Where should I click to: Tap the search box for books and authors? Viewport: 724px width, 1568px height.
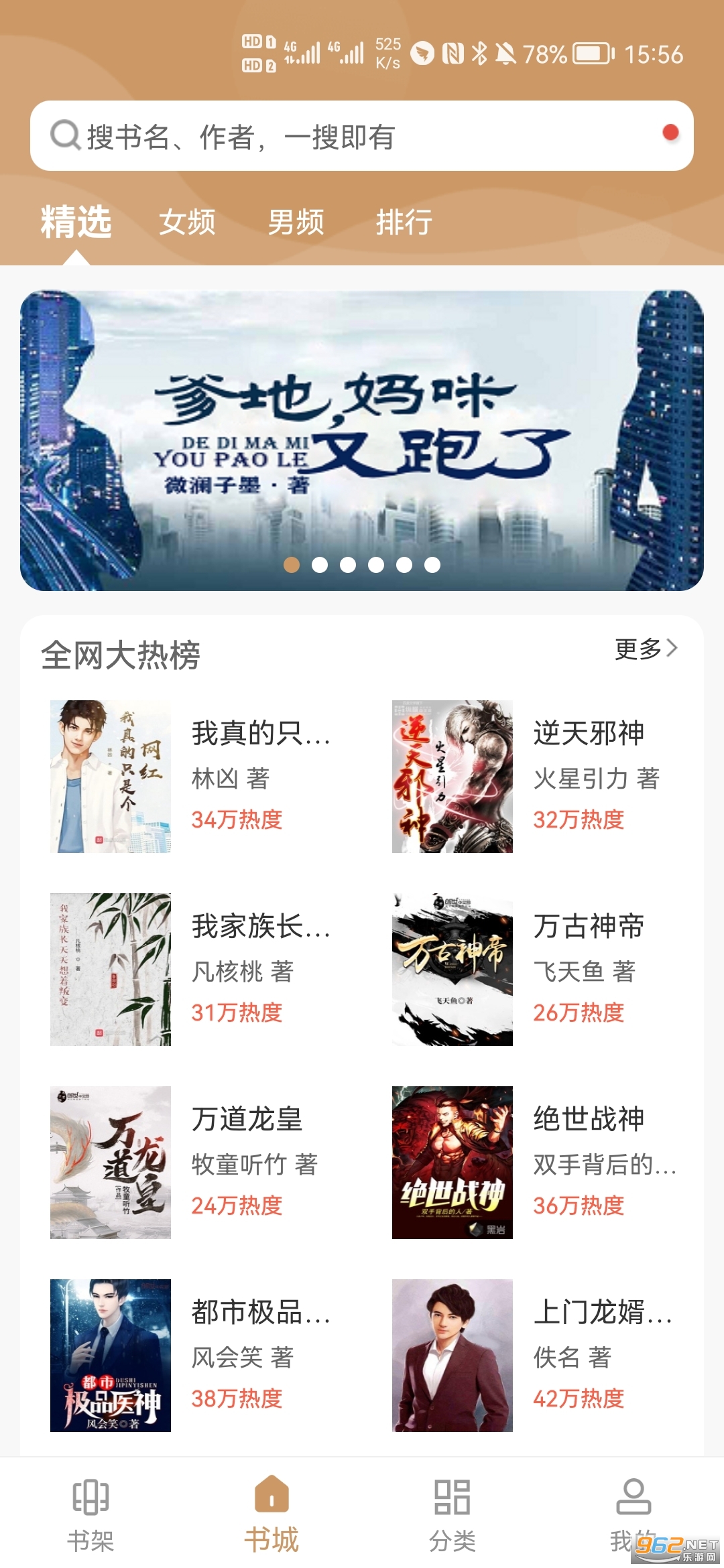(x=362, y=136)
